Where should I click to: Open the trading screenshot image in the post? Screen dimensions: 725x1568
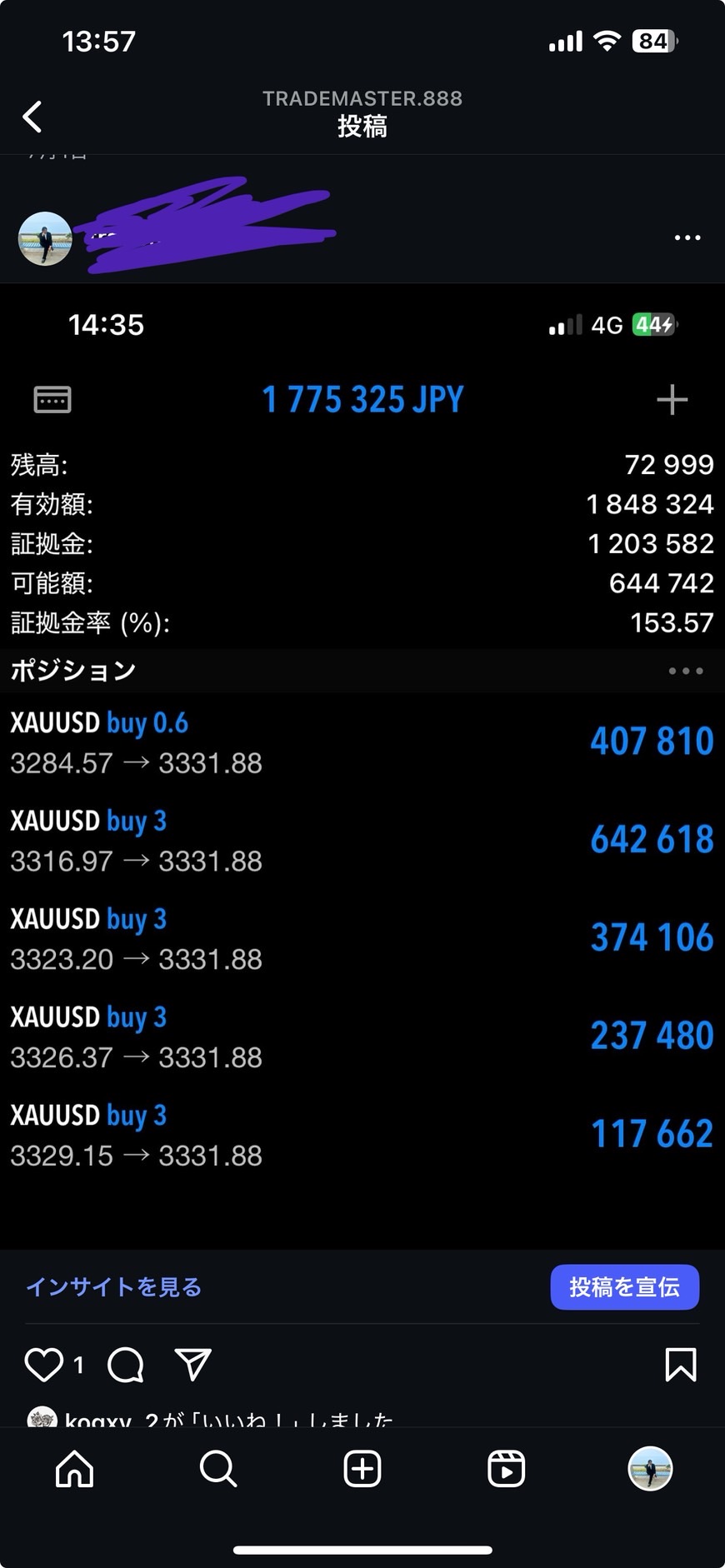pos(362,767)
